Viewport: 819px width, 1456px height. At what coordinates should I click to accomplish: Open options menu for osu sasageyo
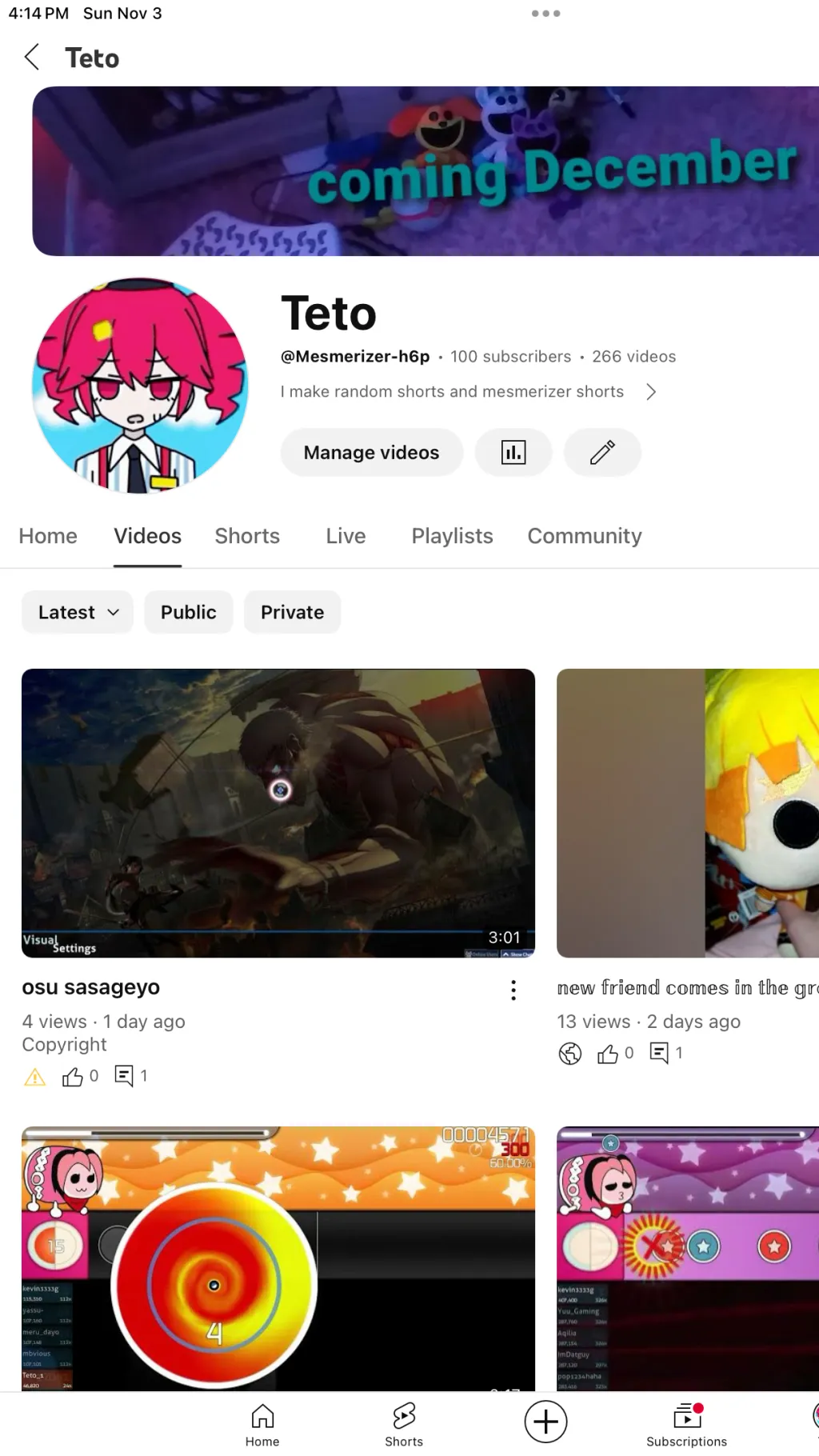point(513,990)
